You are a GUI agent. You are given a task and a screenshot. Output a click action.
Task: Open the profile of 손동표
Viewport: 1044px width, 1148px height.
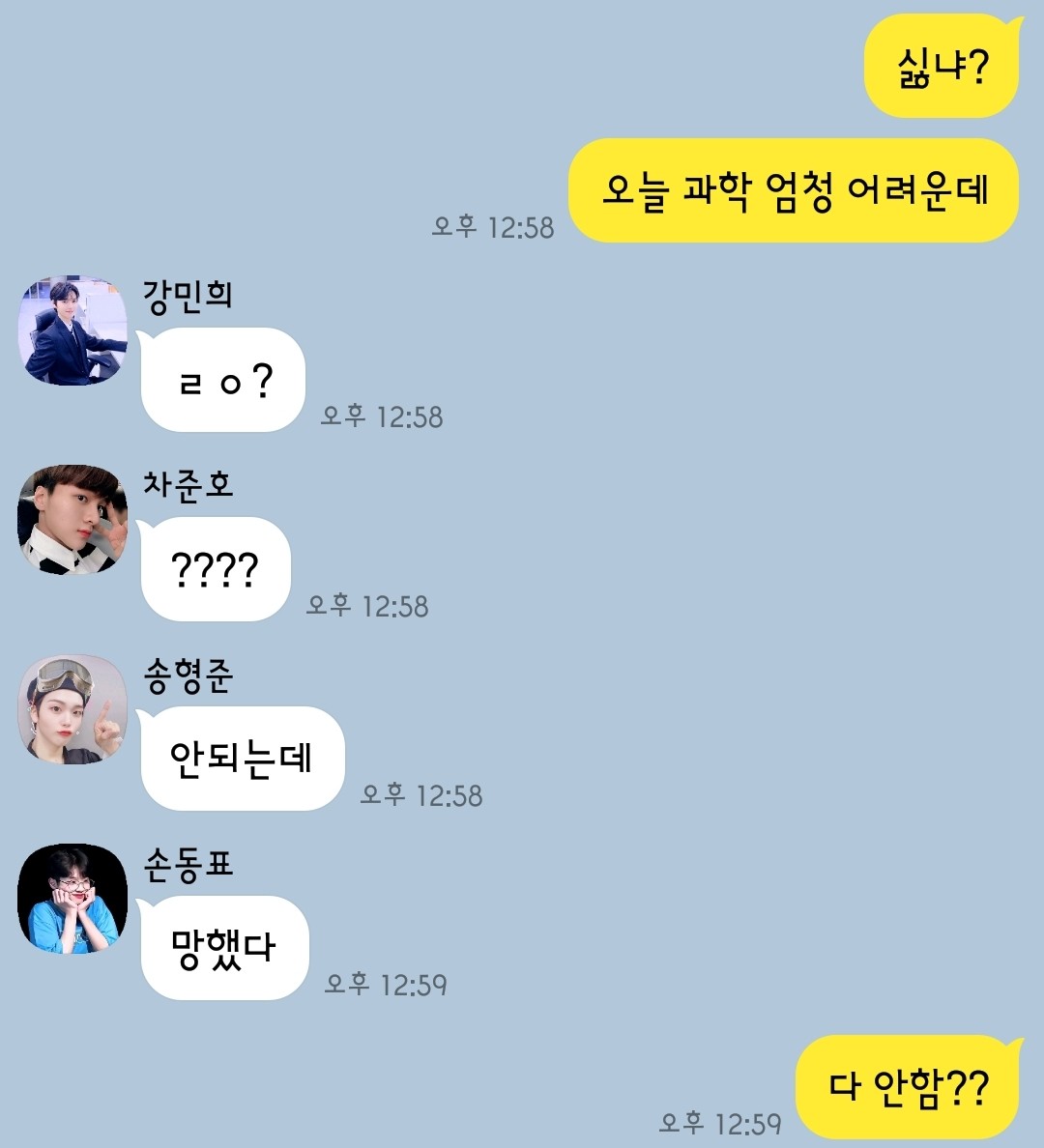coord(72,899)
